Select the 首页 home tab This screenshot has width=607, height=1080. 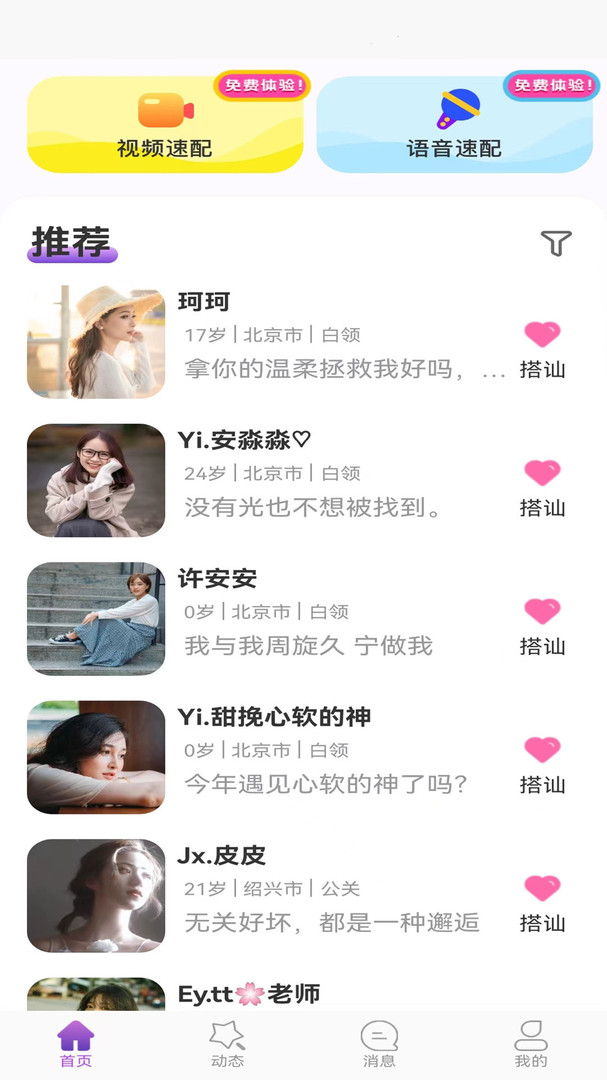76,1044
